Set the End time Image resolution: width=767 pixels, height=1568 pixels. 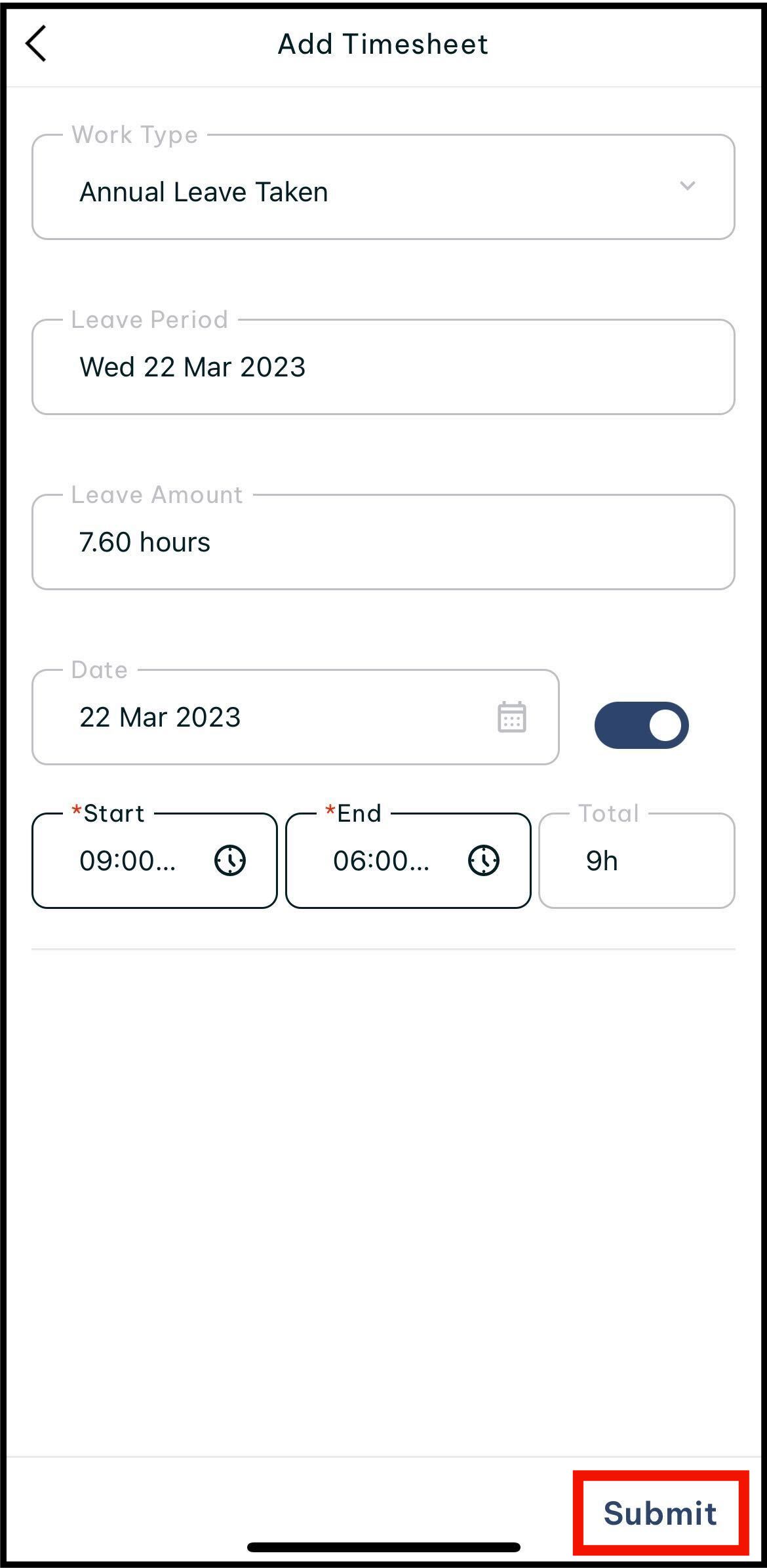tap(408, 860)
